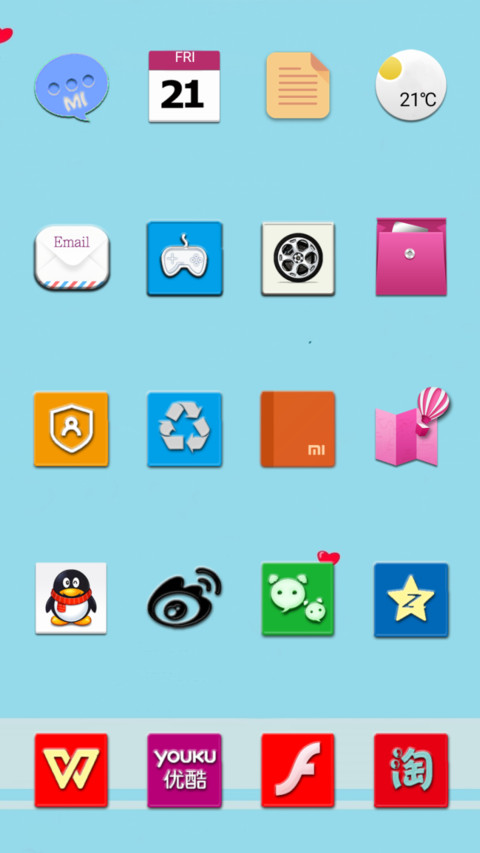Launch the Taobao app
480x853 pixels.
(x=411, y=770)
